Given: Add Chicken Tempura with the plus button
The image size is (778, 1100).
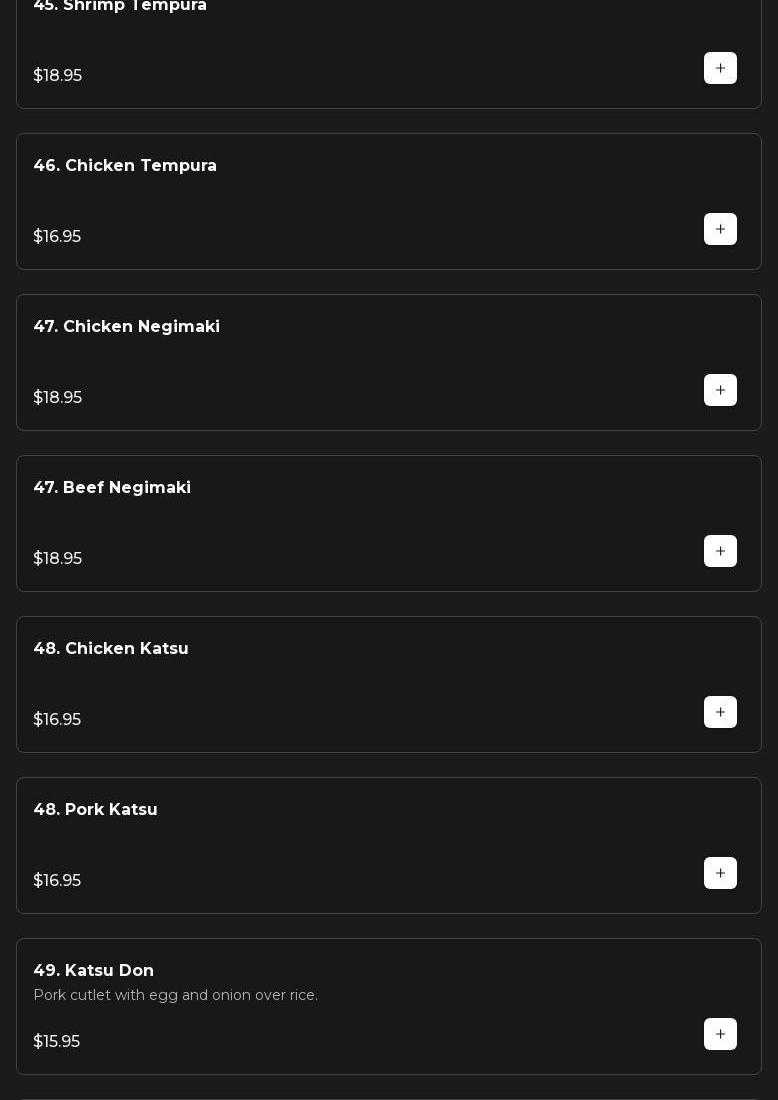Looking at the screenshot, I should coord(720,229).
